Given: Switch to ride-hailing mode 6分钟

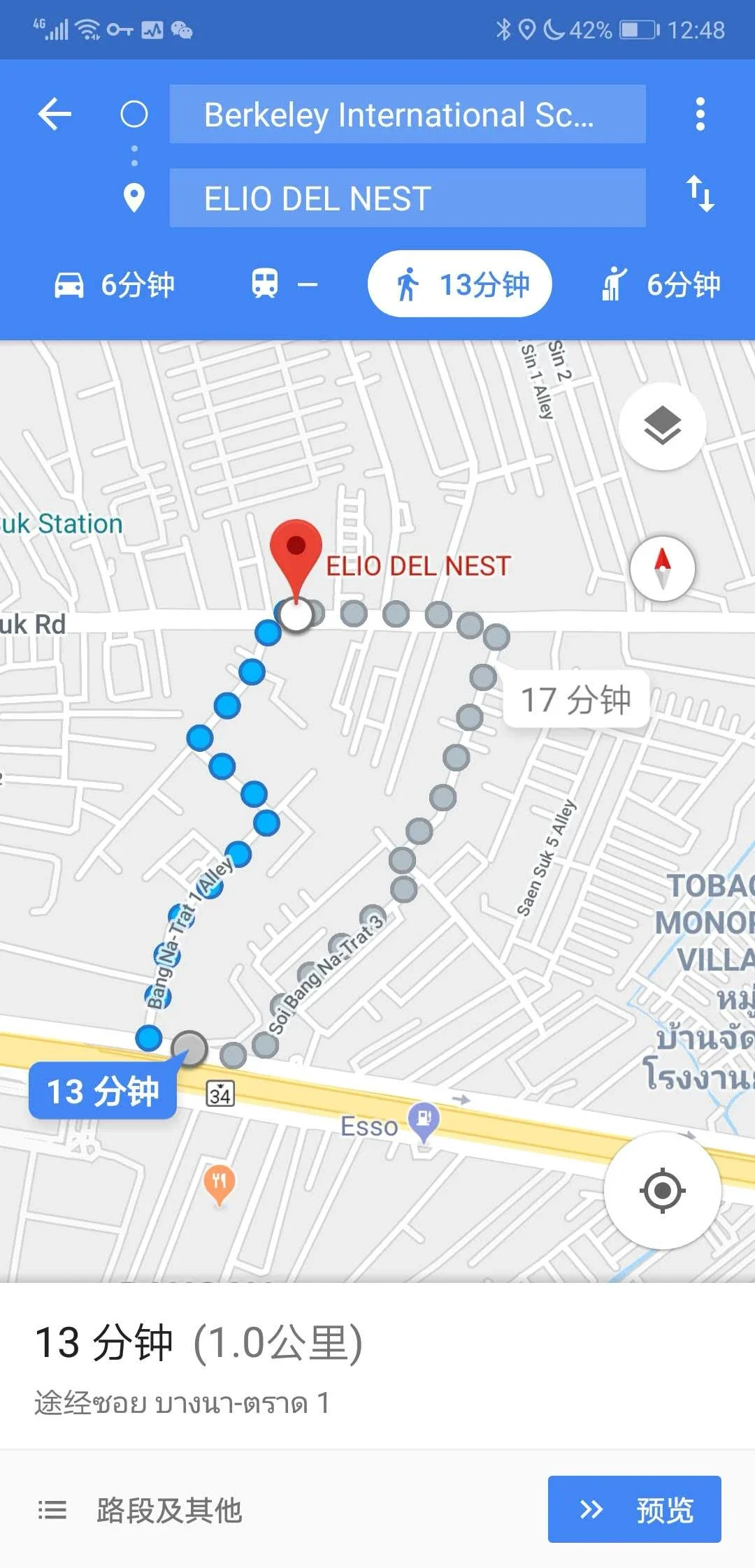Looking at the screenshot, I should 661,284.
